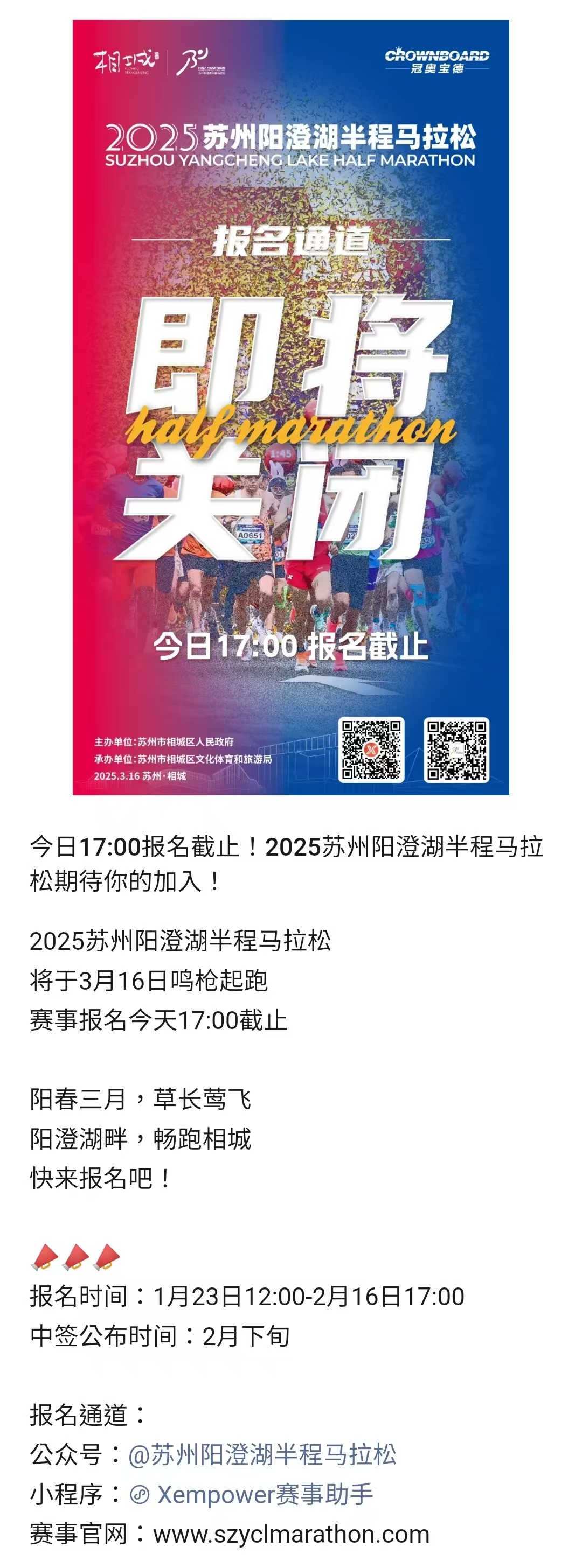The height and width of the screenshot is (1568, 582).
Task: Open the Xempower赛事助手 mini program link
Action: click(251, 1494)
